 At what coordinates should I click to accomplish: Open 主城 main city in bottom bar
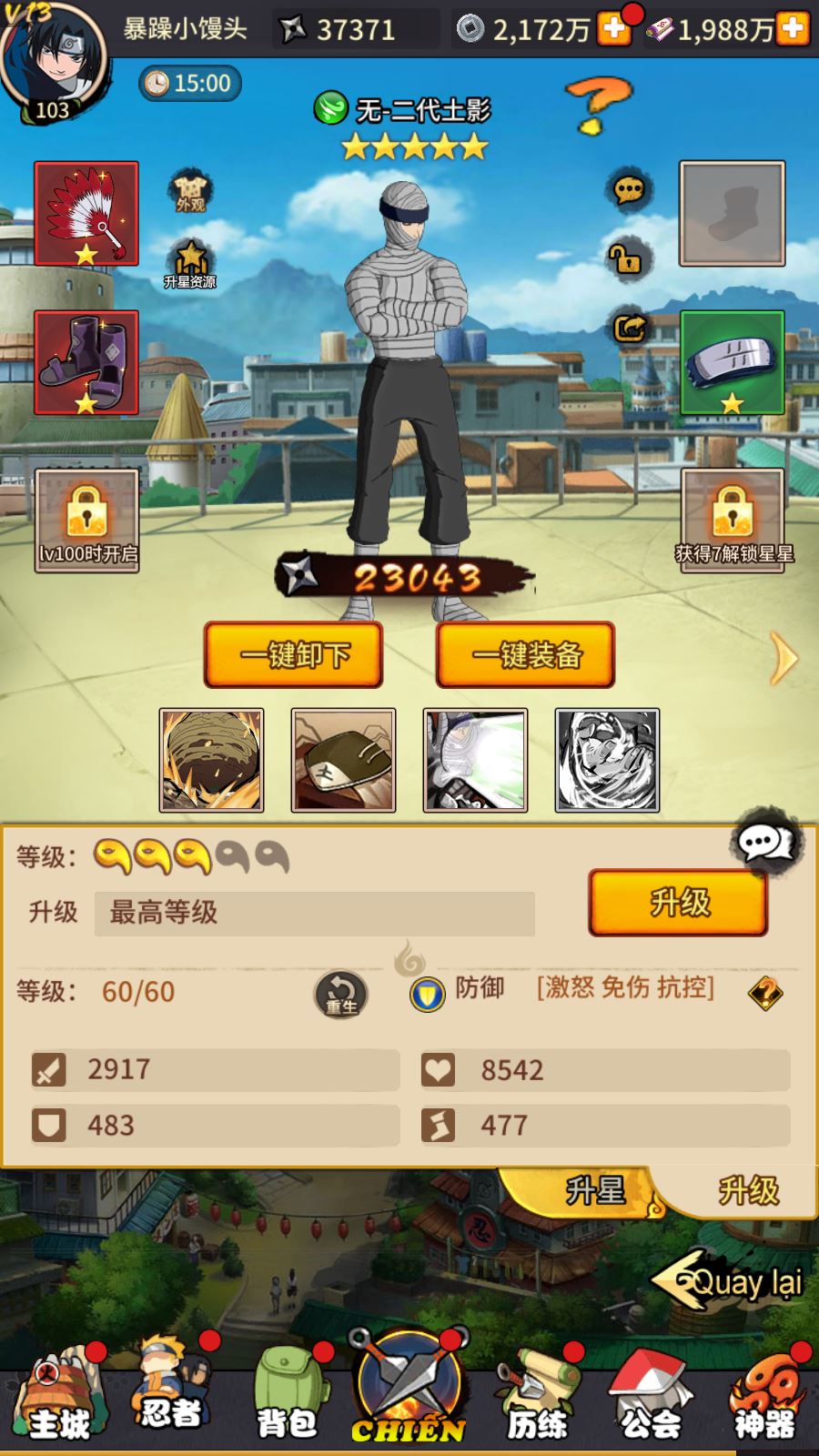click(56, 1401)
